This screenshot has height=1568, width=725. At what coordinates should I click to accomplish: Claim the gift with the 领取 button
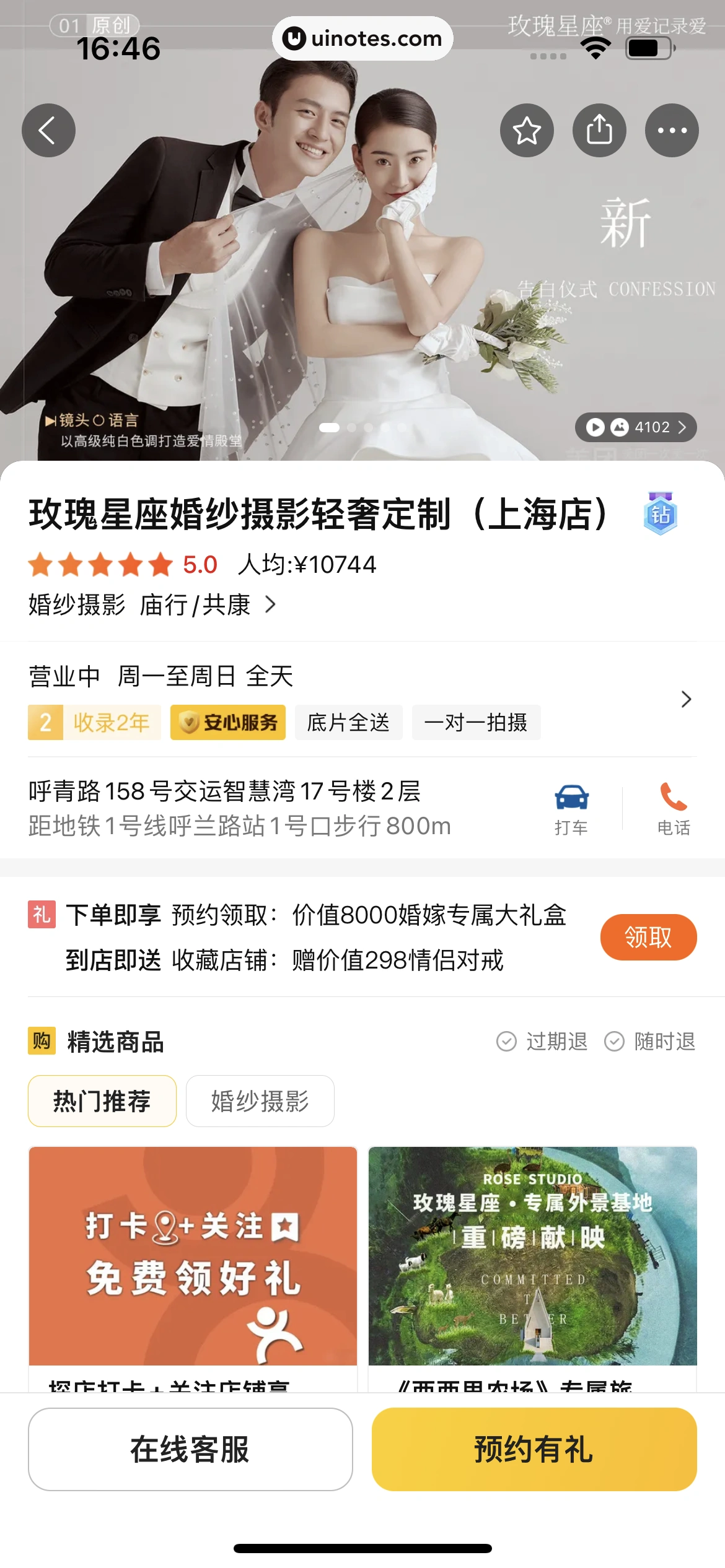click(x=648, y=937)
